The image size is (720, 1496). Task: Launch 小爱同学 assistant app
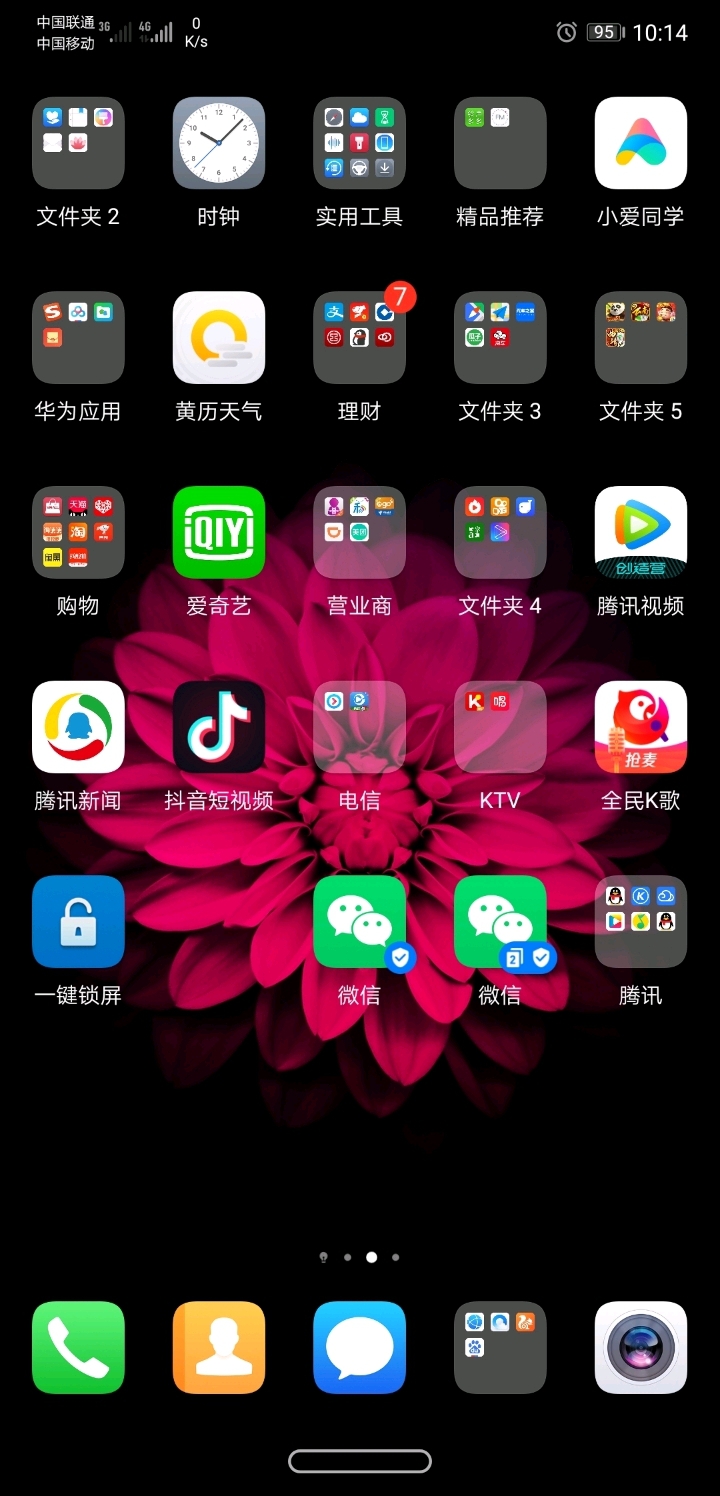(x=640, y=143)
